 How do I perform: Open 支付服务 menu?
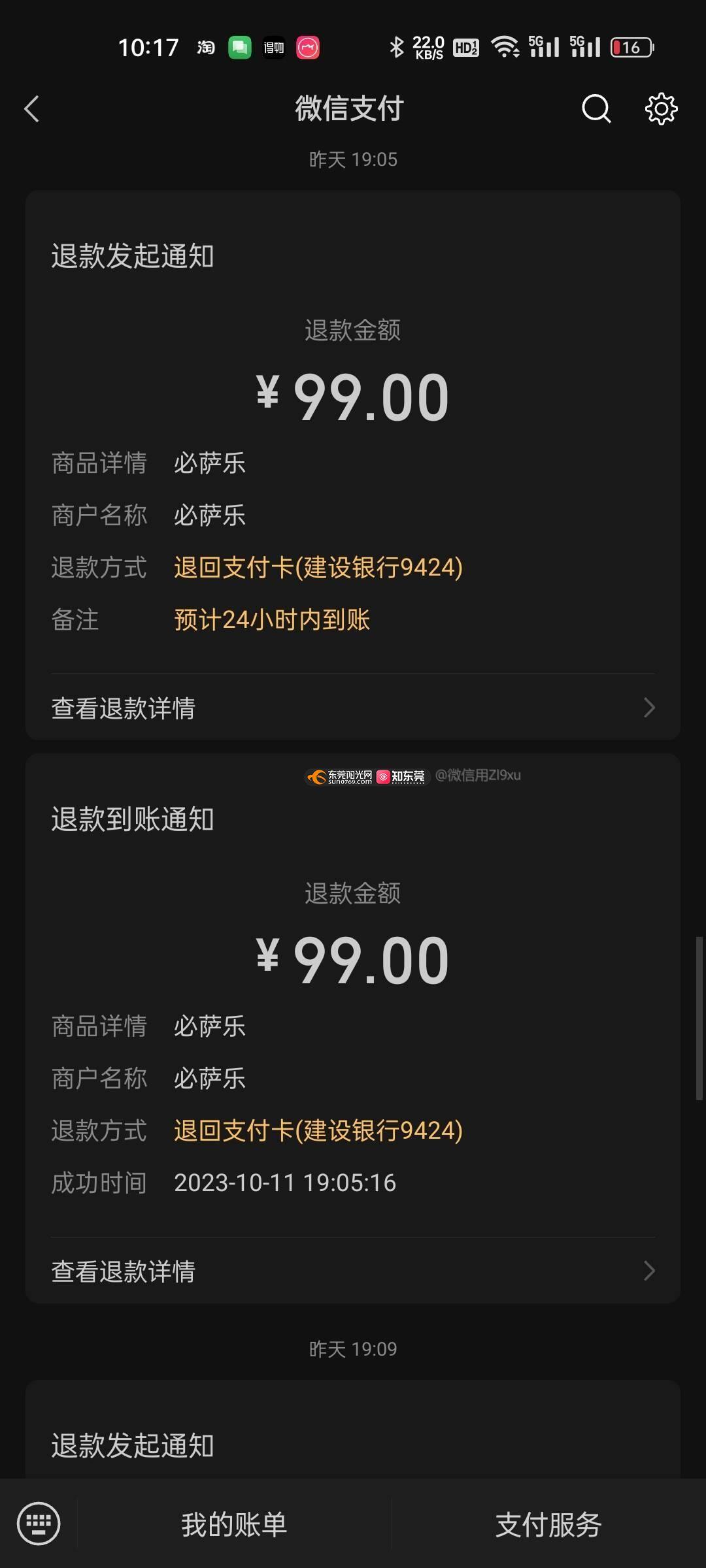(x=548, y=1524)
